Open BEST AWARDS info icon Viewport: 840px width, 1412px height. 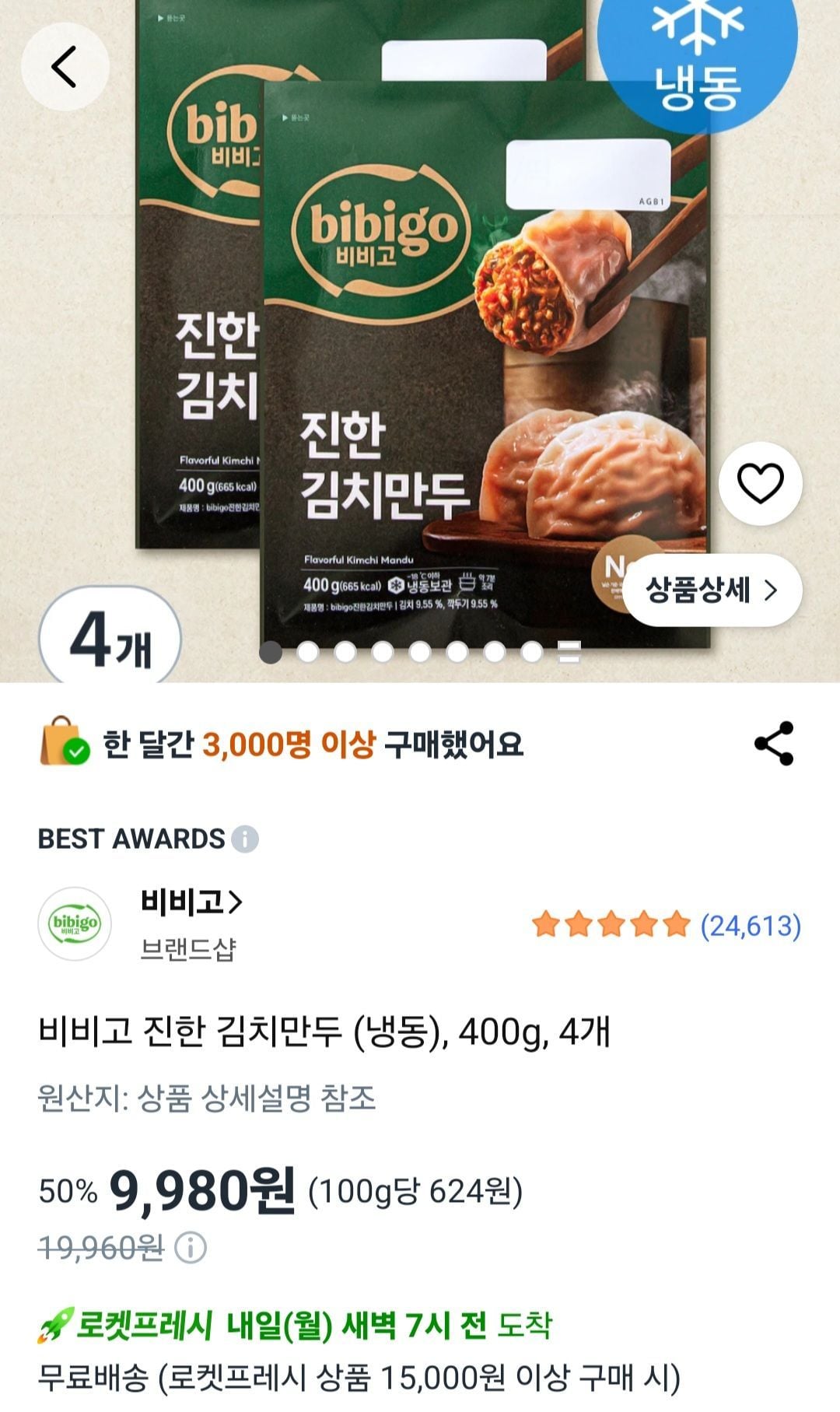[x=245, y=839]
